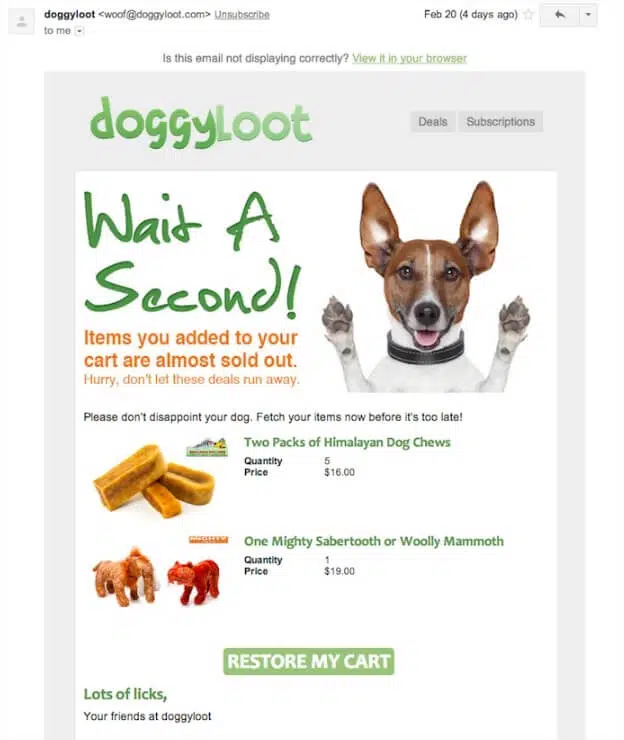Image resolution: width=624 pixels, height=740 pixels.
Task: Expand recipient details next to 'to me'
Action: pyautogui.click(x=80, y=31)
